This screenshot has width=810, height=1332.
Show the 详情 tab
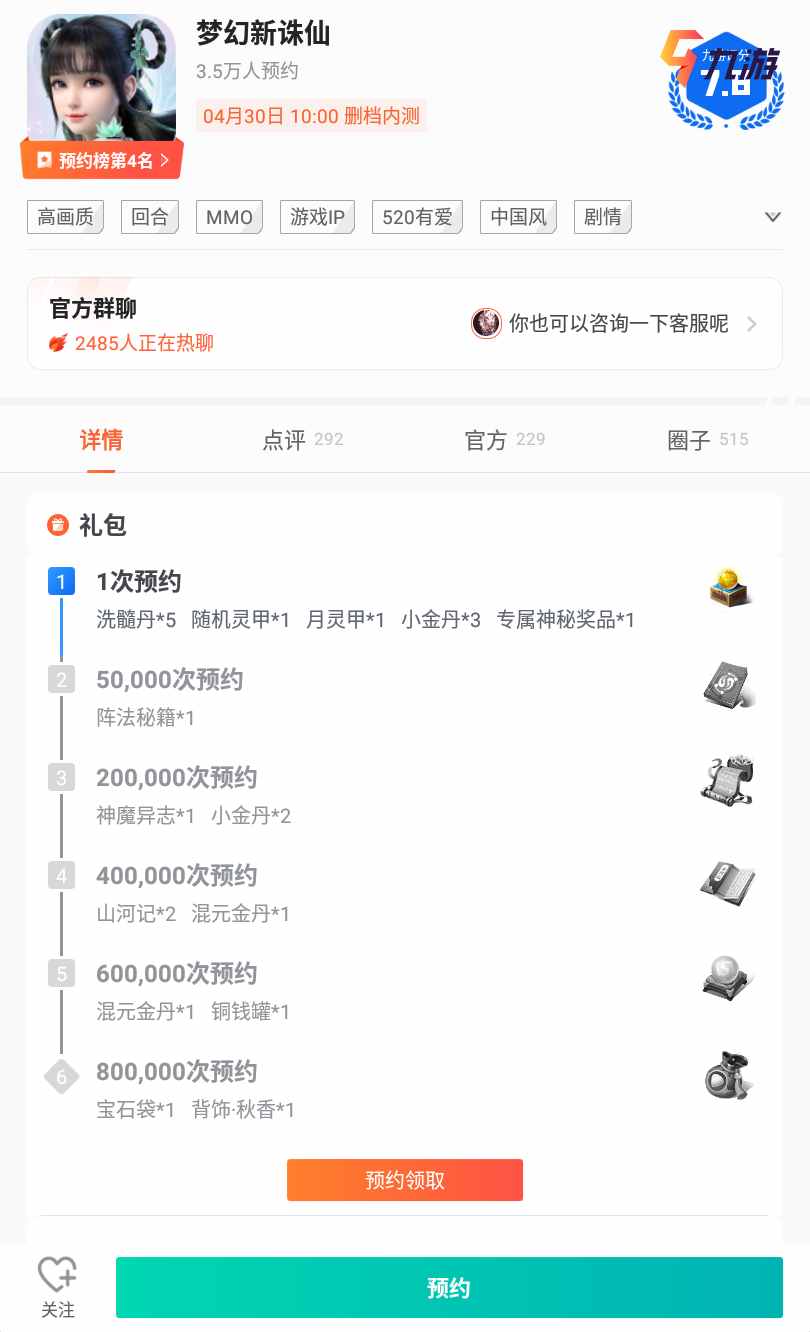pyautogui.click(x=101, y=440)
